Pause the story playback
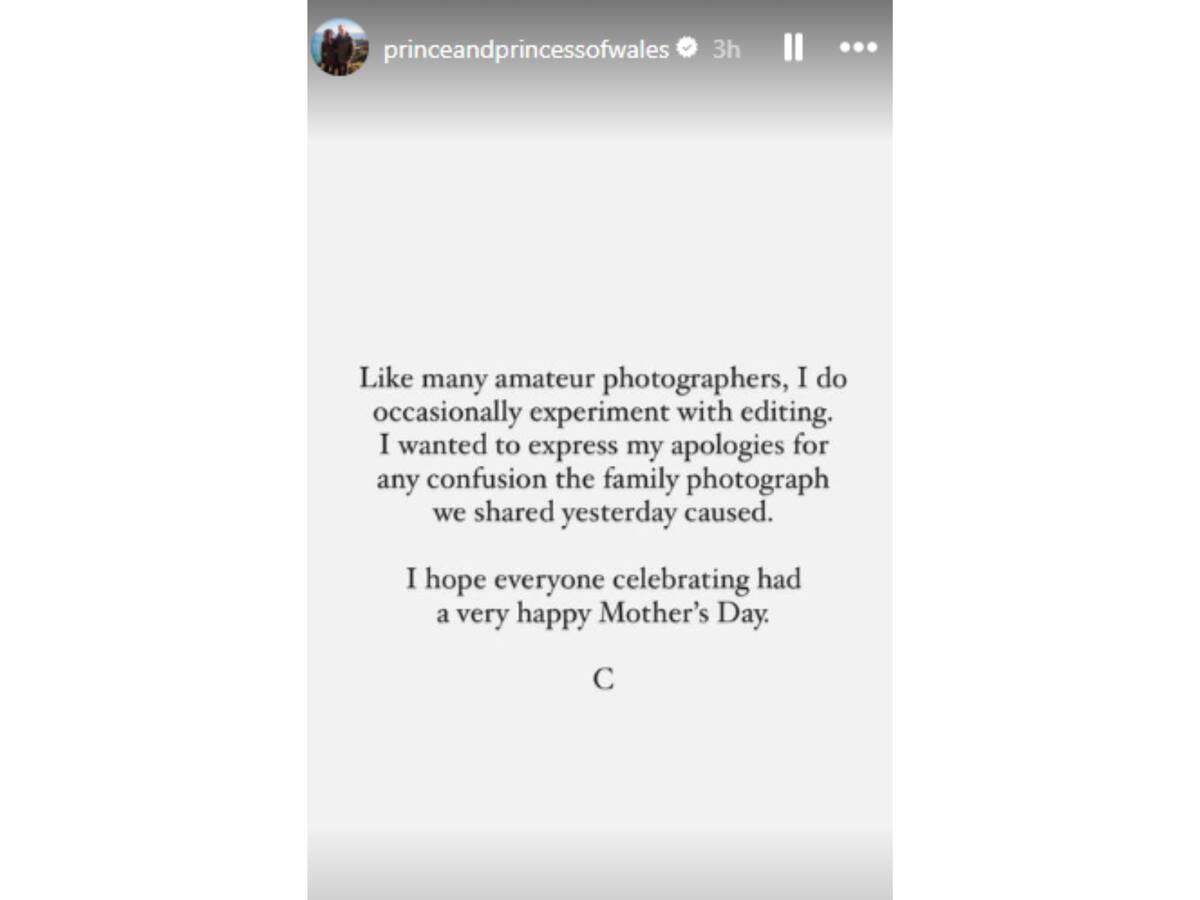The image size is (1200, 900). pyautogui.click(x=793, y=47)
